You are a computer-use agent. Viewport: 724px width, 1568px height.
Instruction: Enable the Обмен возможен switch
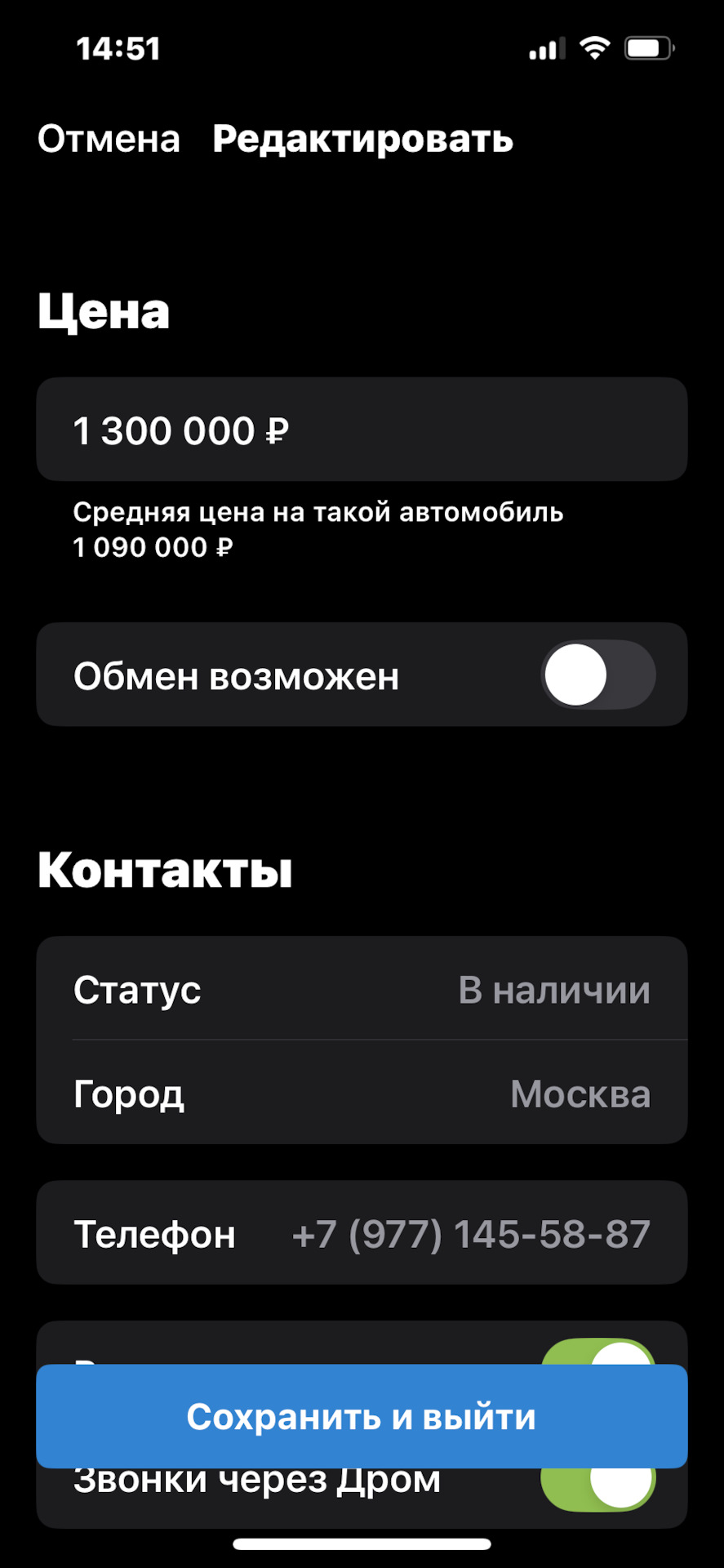click(597, 675)
